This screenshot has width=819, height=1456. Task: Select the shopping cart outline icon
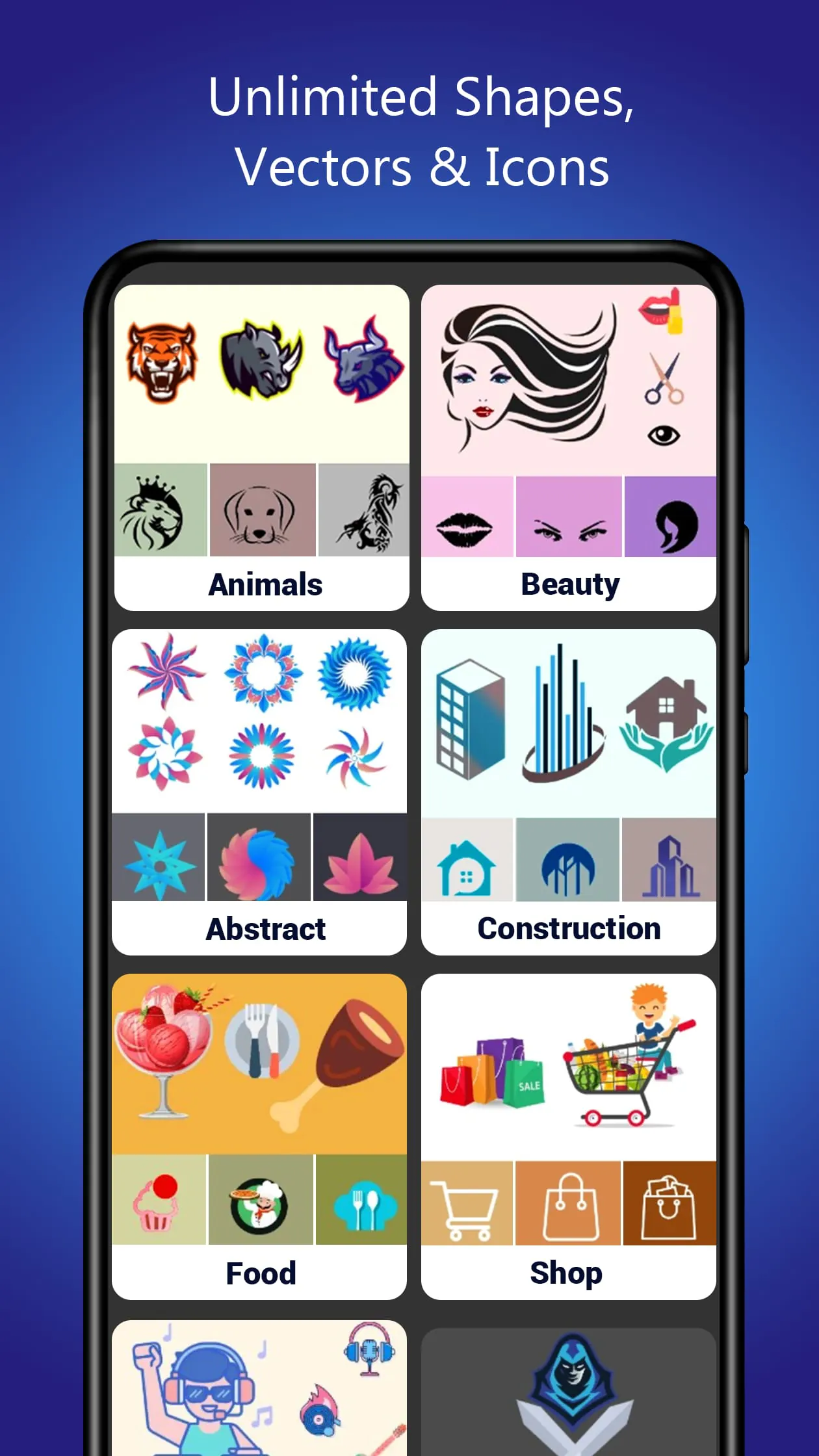coord(466,1206)
